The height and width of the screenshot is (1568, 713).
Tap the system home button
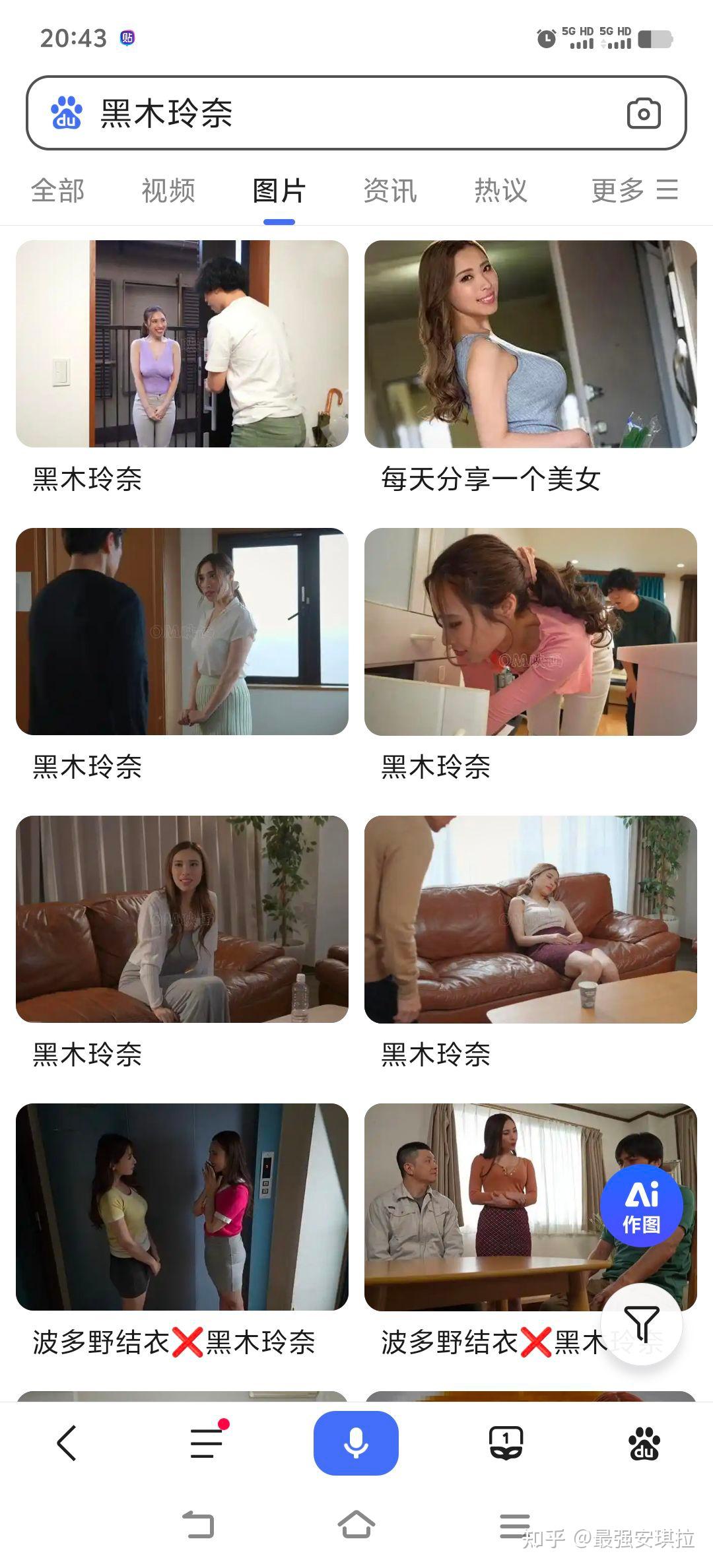click(x=356, y=1524)
